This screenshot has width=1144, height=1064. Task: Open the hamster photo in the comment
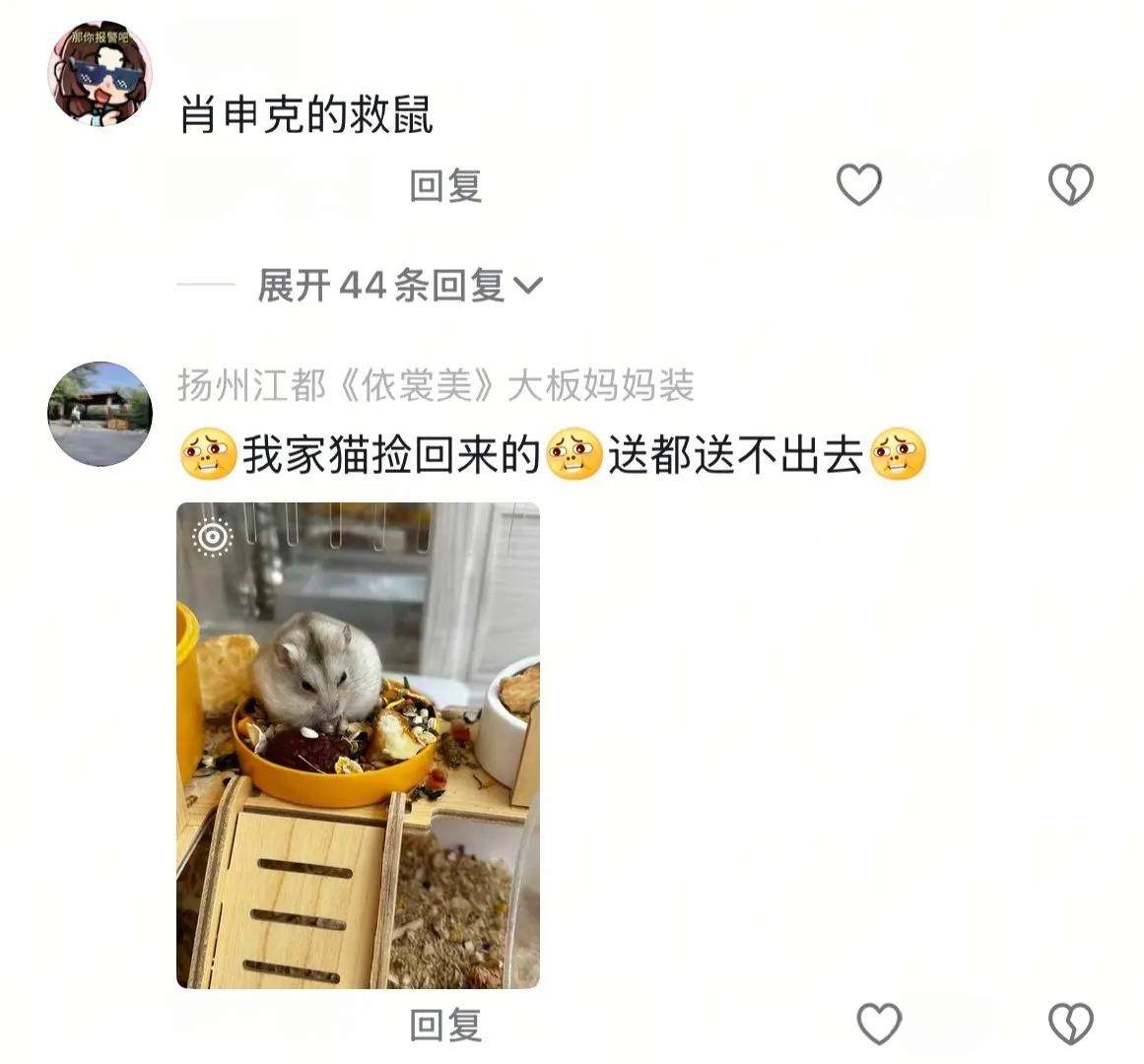[358, 745]
